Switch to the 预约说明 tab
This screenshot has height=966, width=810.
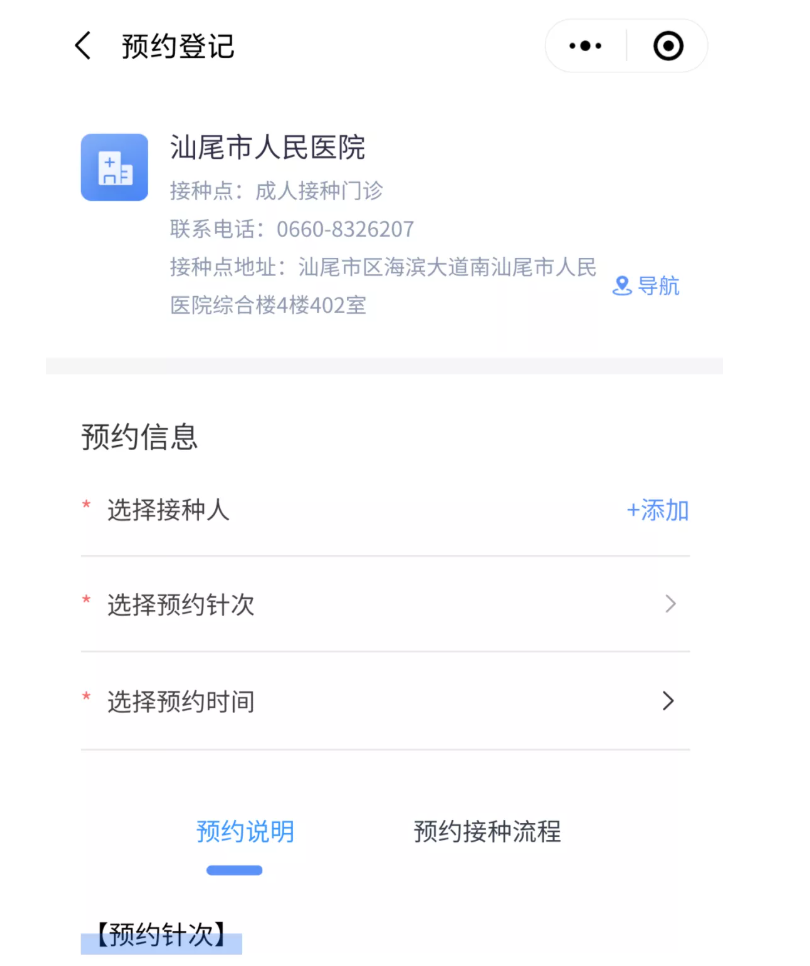[x=245, y=831]
